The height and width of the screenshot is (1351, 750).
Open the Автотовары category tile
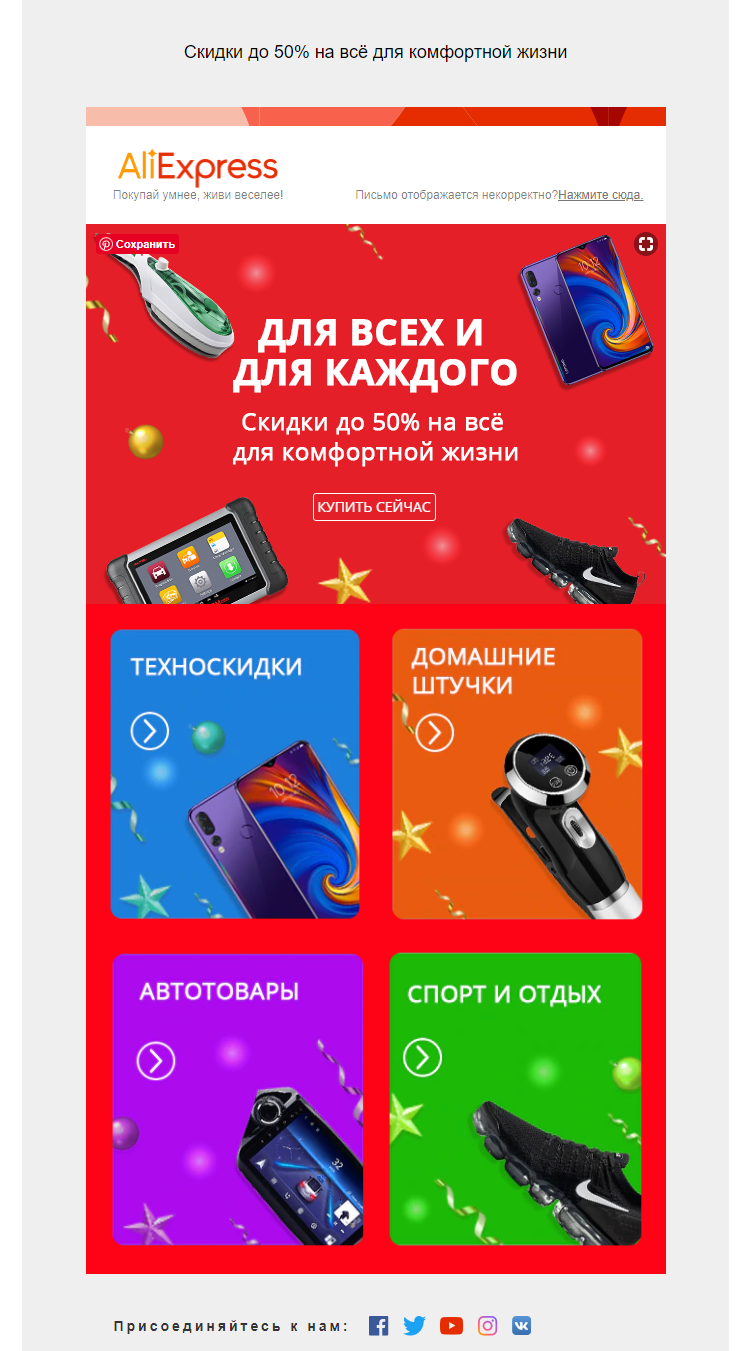237,1099
